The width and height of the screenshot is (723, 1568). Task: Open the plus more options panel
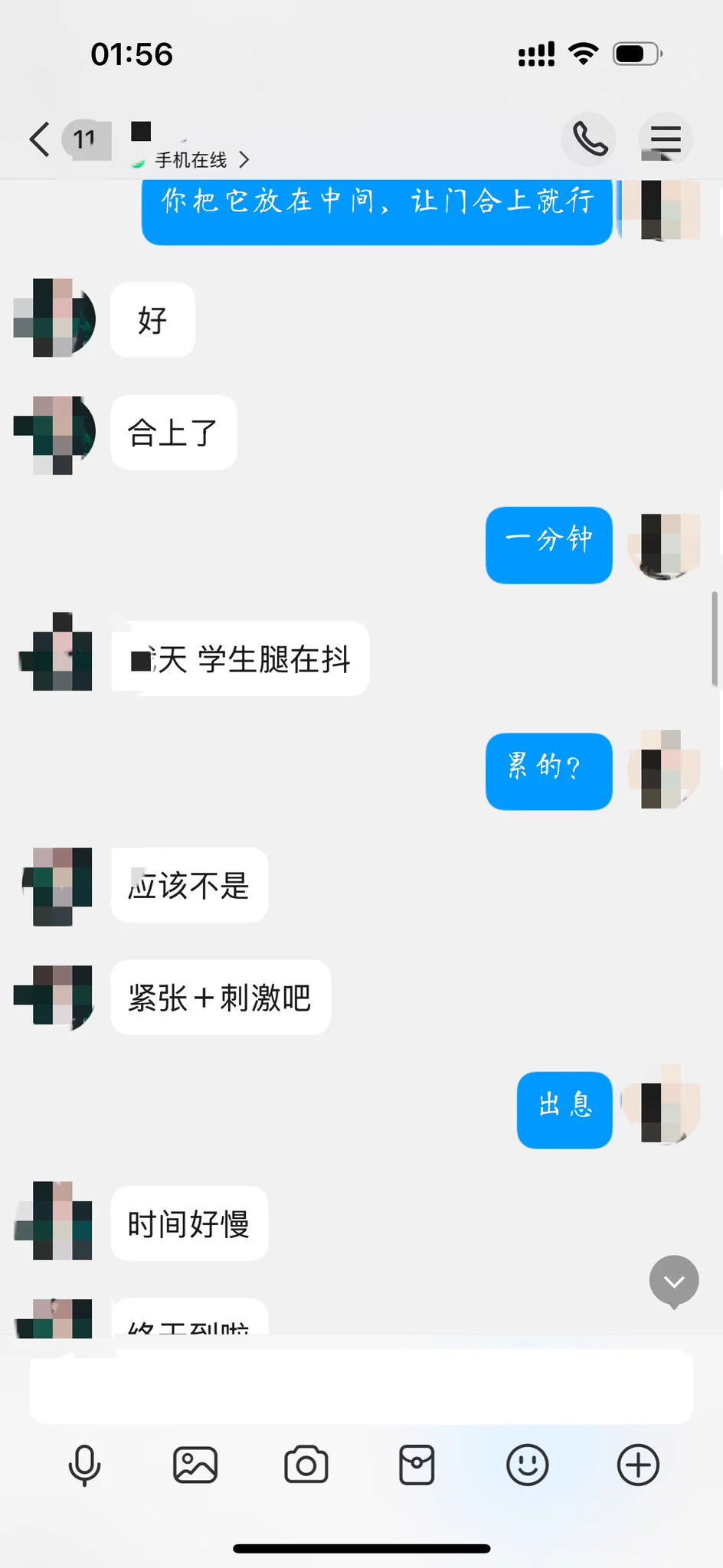click(x=638, y=1465)
